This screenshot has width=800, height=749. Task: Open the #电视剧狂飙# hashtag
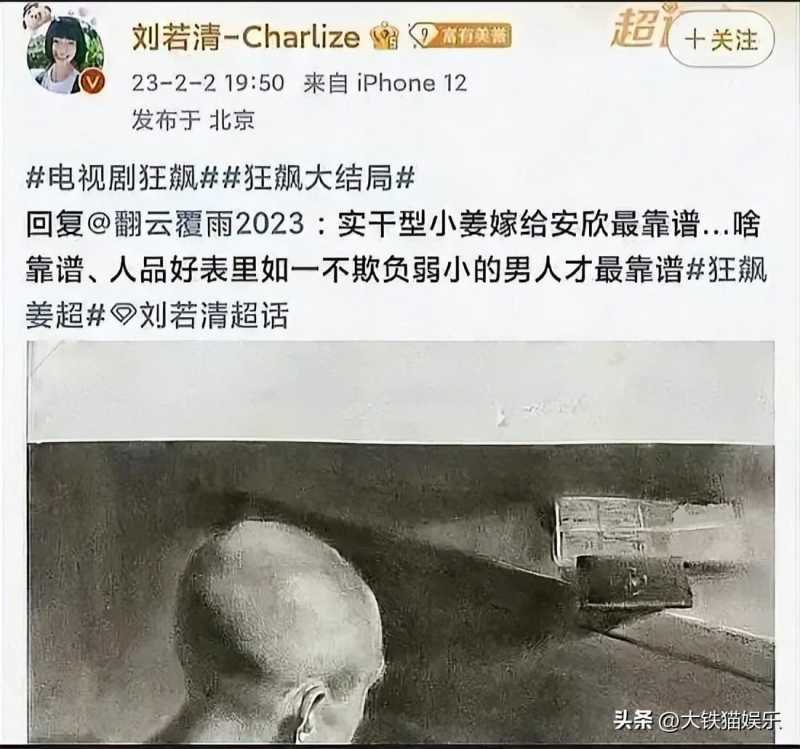(118, 180)
